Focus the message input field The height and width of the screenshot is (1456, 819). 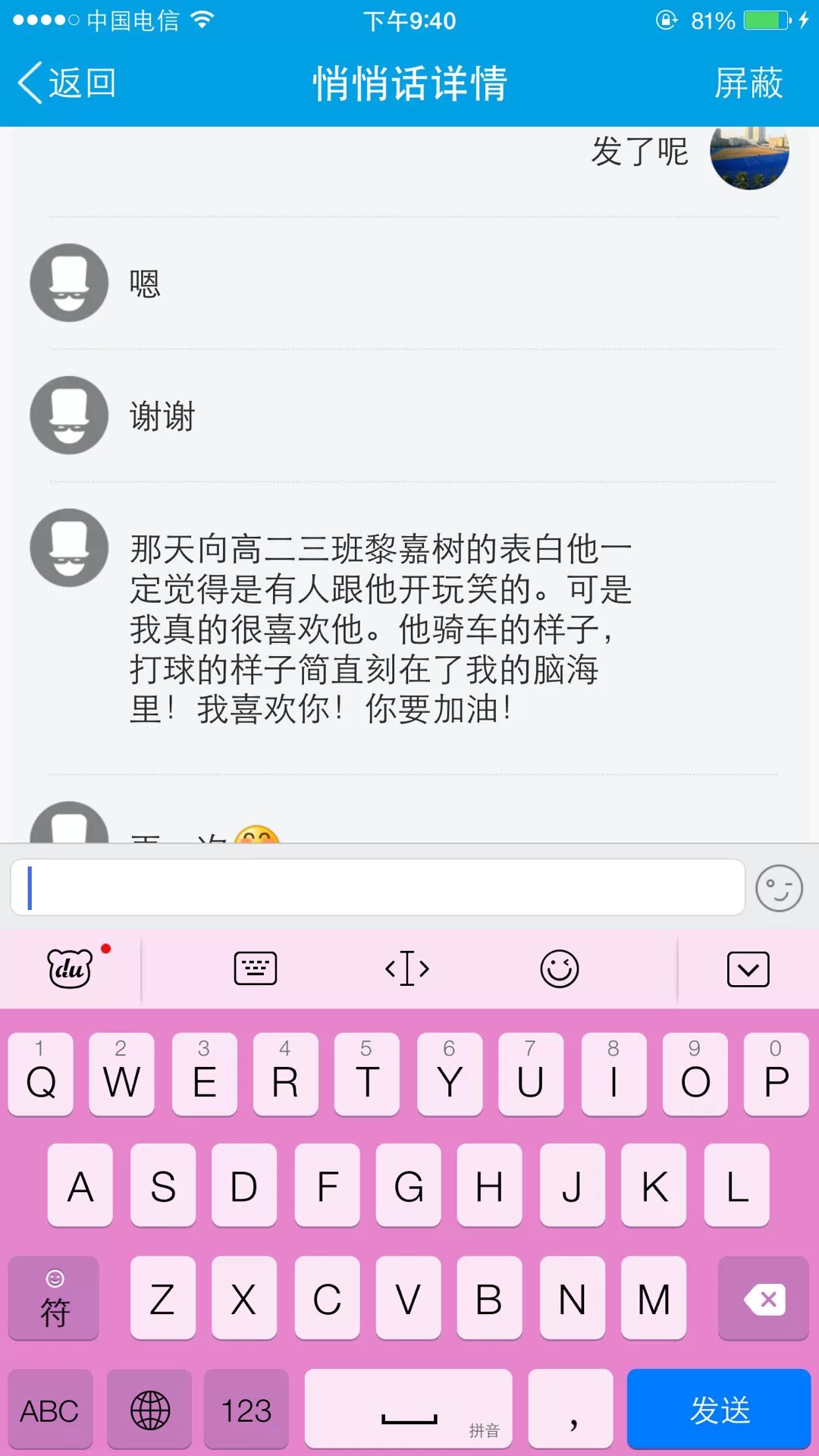tap(378, 887)
